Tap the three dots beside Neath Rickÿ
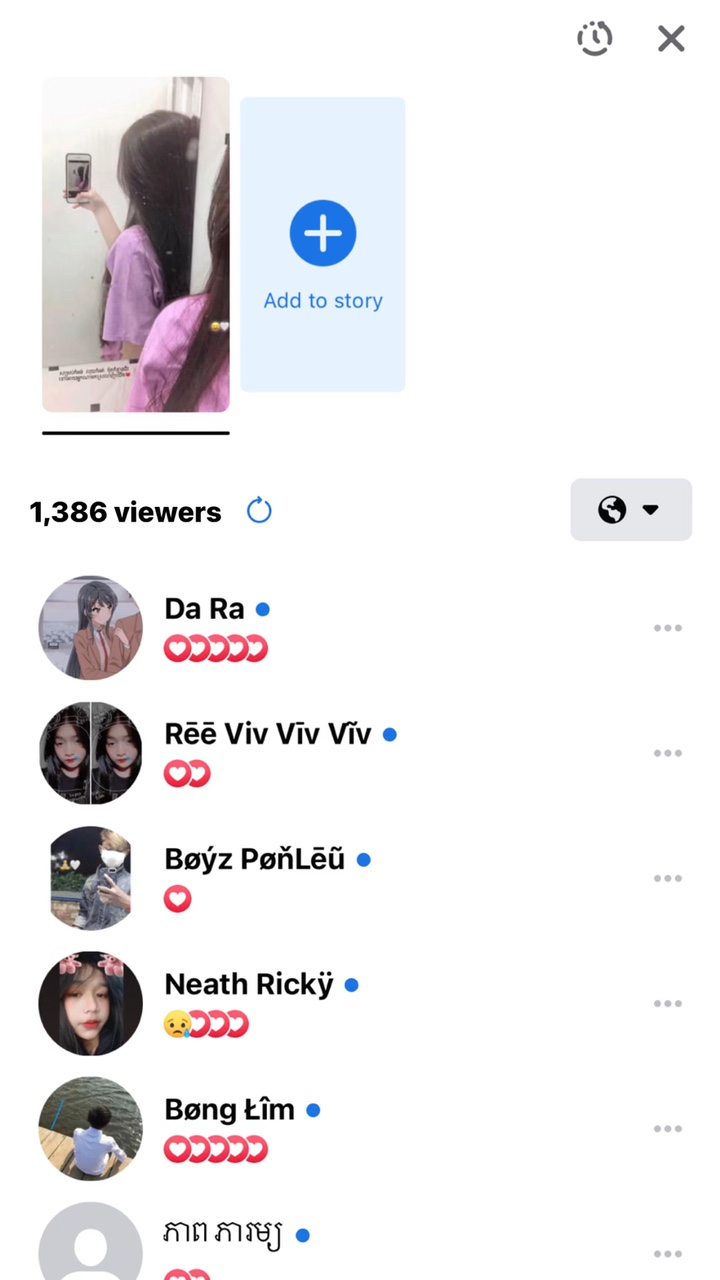720x1280 pixels. point(667,1003)
